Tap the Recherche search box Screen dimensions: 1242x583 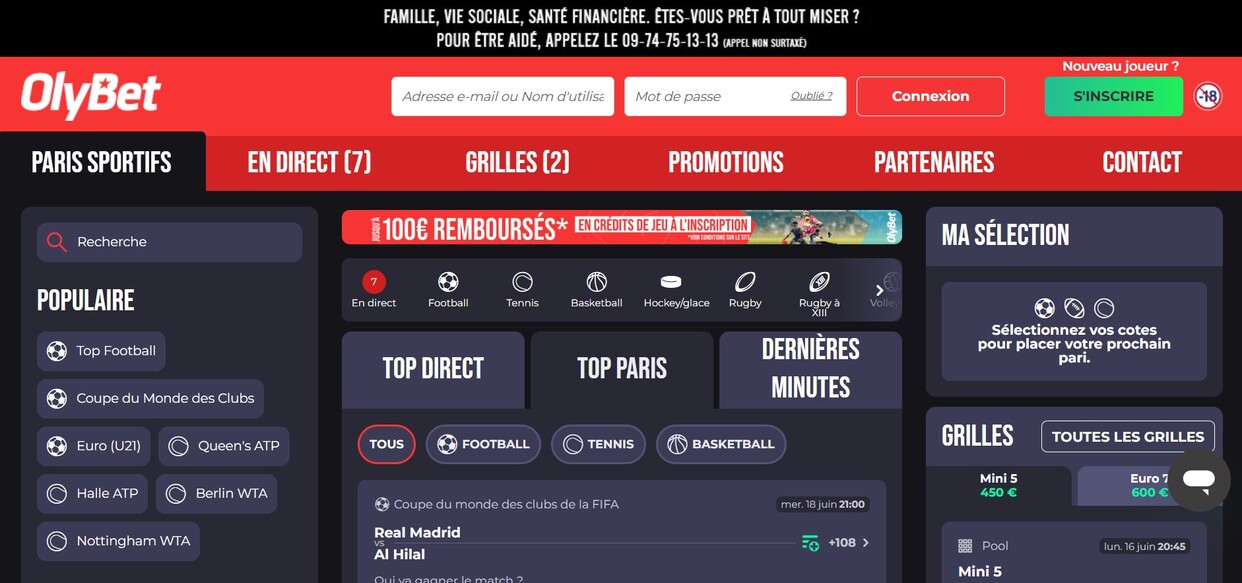click(169, 242)
